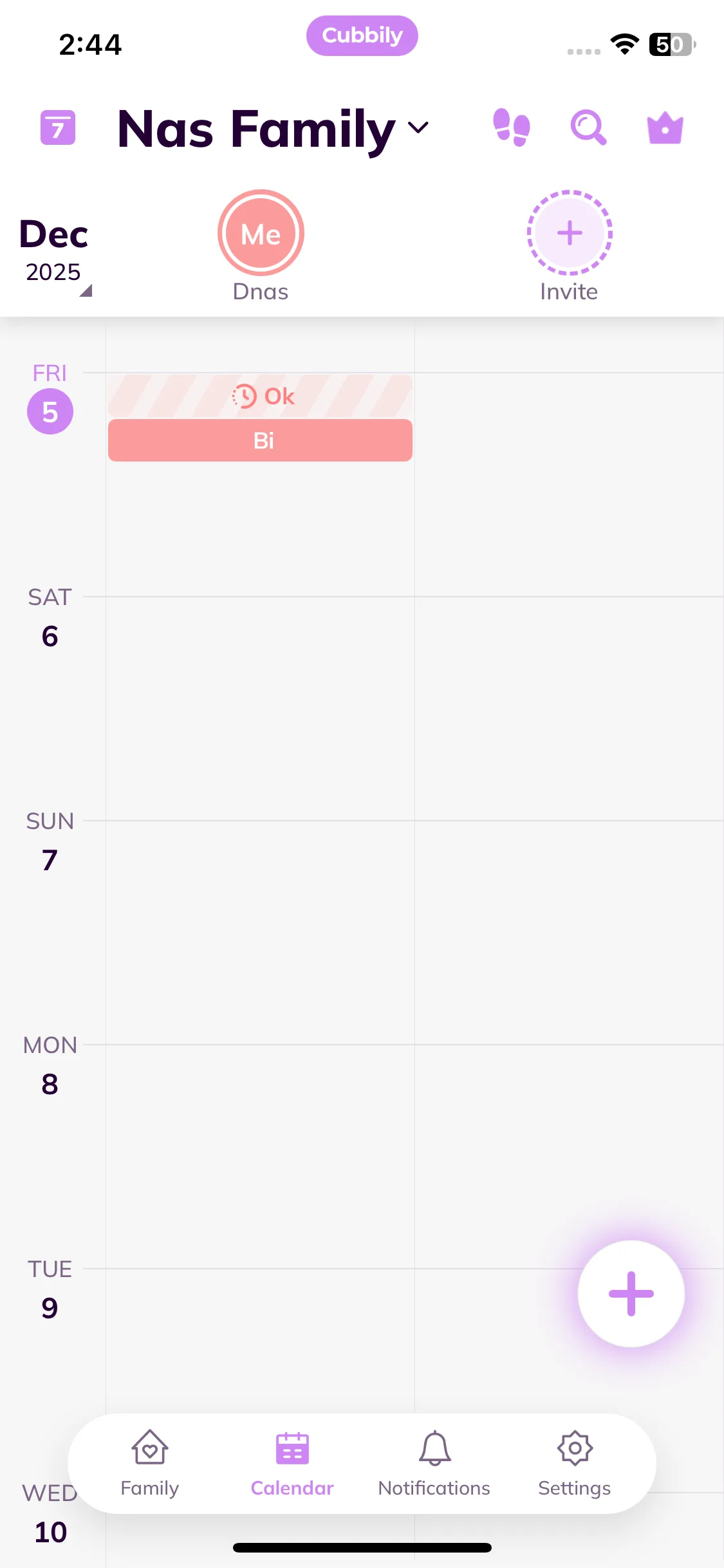724x1568 pixels.
Task: Open the search magnifier
Action: [588, 127]
